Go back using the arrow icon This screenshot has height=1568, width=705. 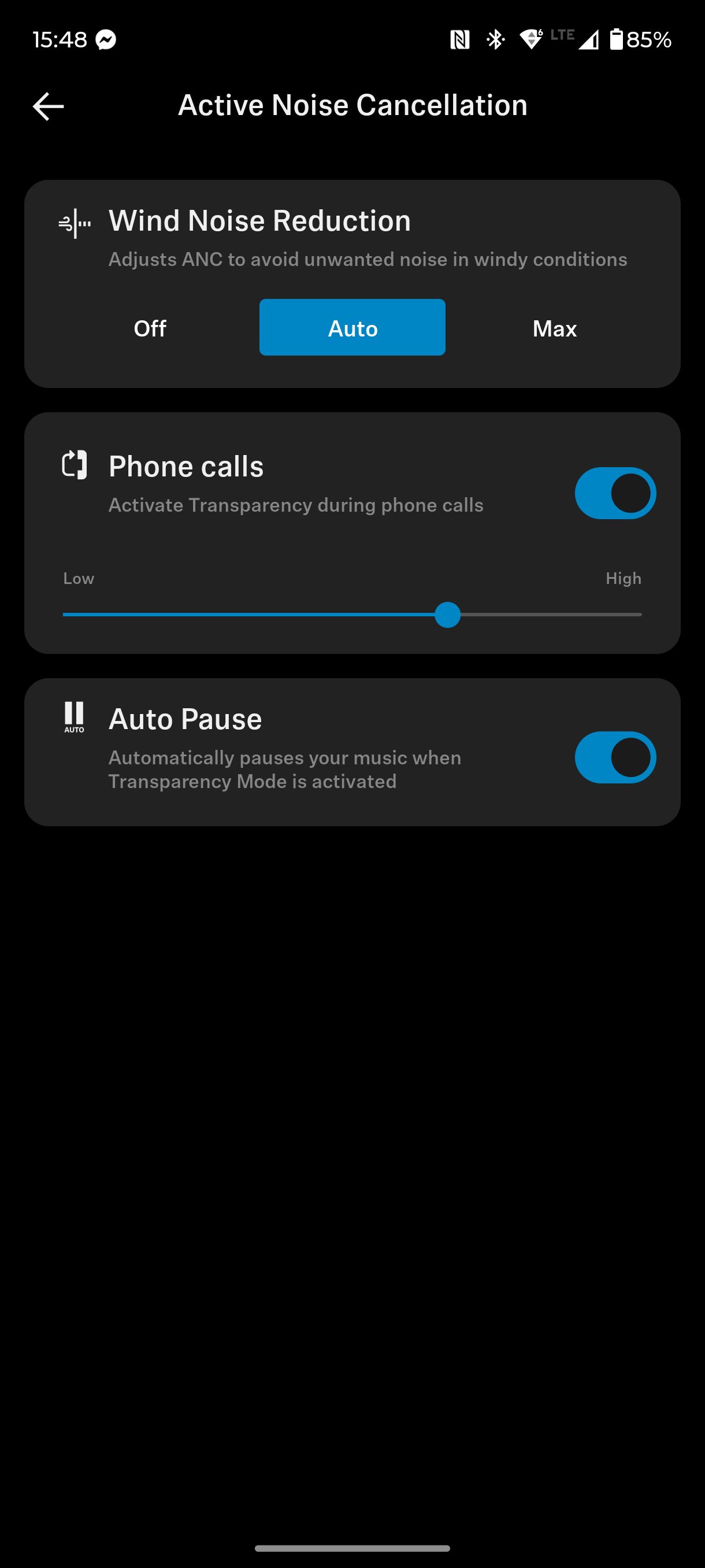(48, 106)
